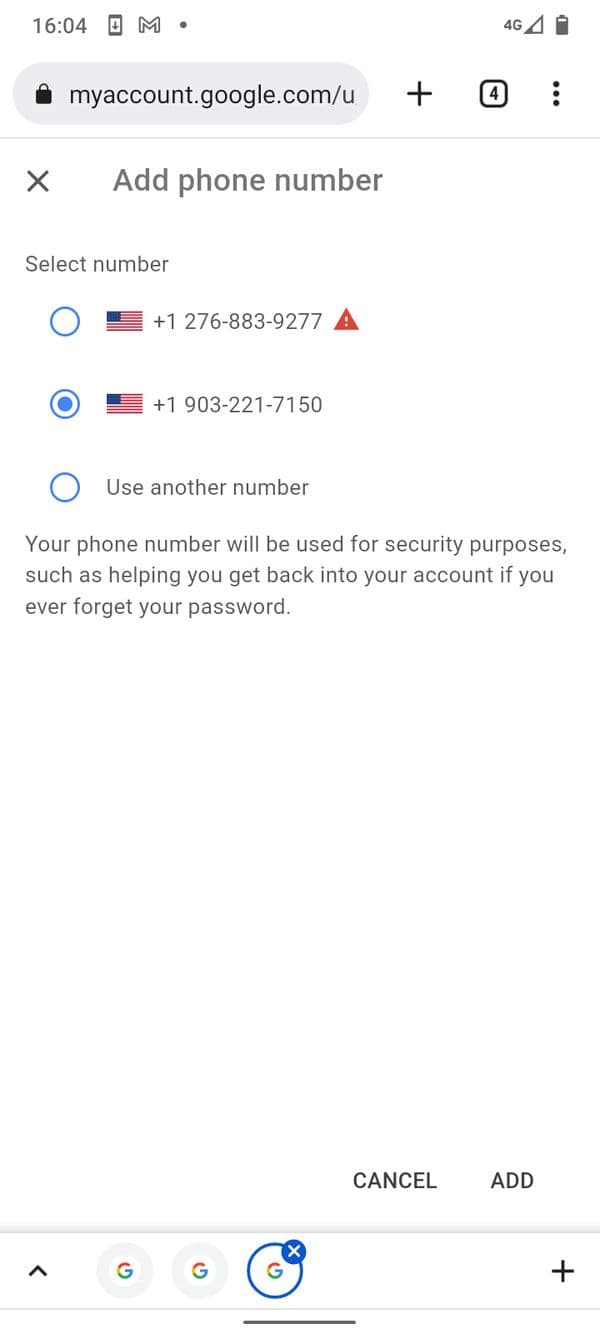Confirm with the ADD button

tap(512, 1180)
